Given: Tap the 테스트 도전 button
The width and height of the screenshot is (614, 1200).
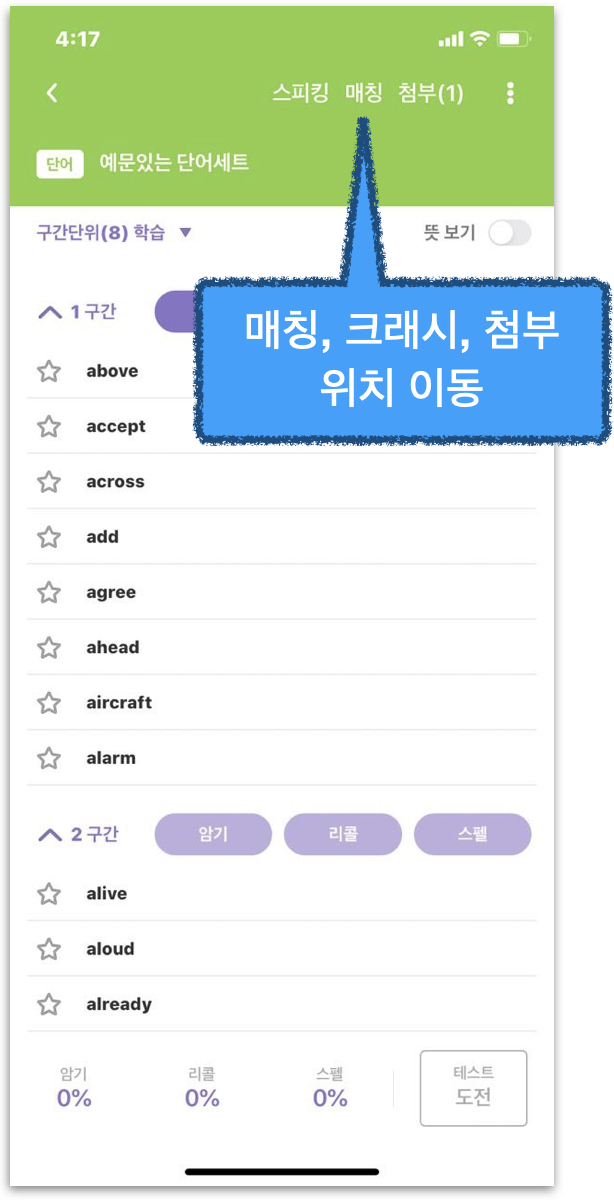Looking at the screenshot, I should [x=473, y=1088].
